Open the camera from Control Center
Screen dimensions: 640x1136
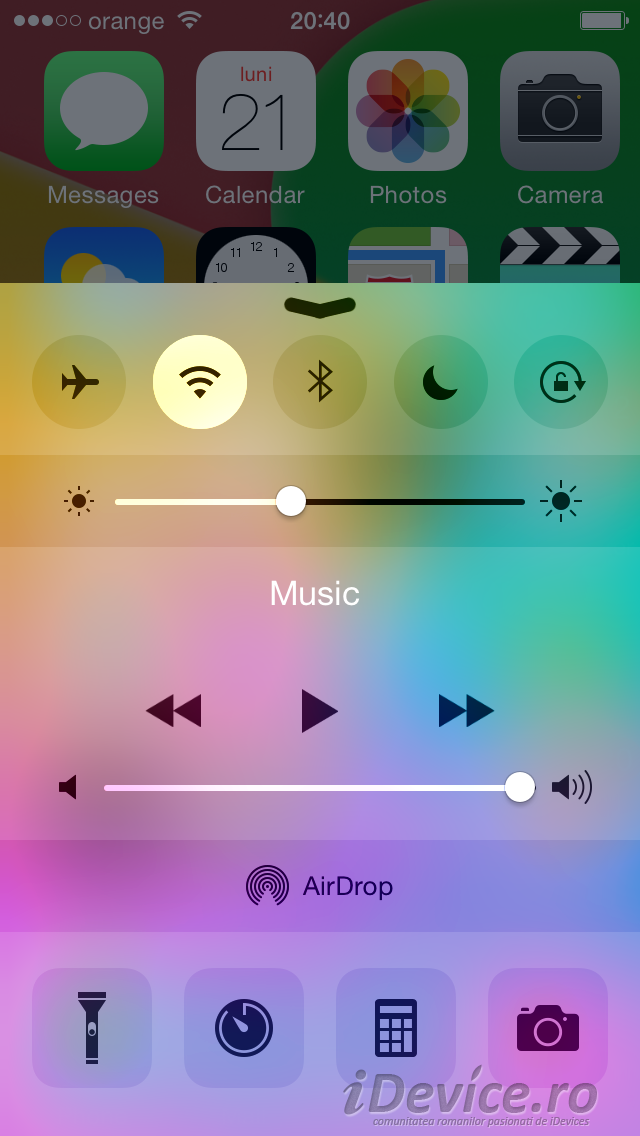pos(548,1027)
